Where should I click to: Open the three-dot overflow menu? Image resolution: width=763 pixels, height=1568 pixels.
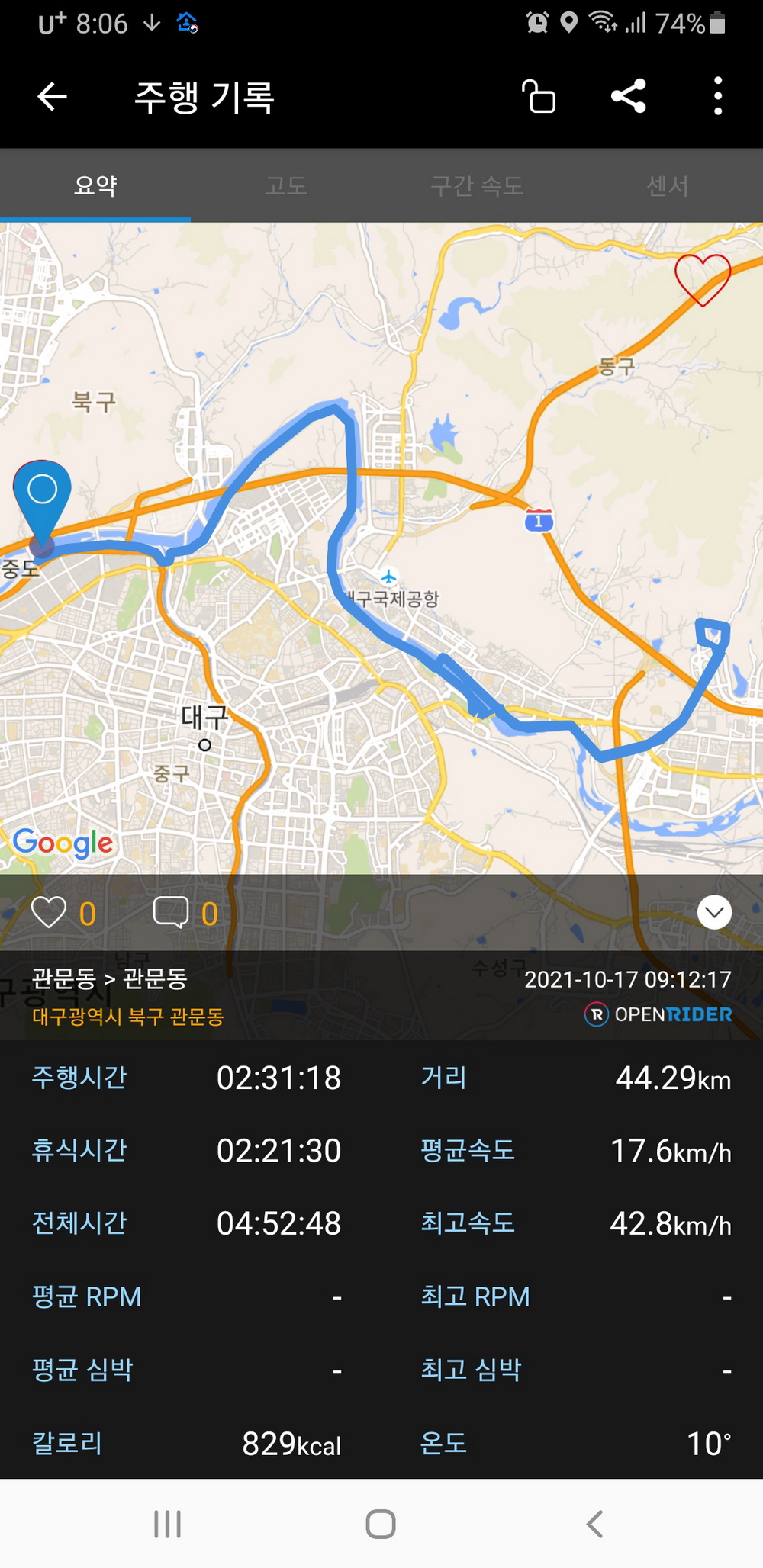click(717, 97)
